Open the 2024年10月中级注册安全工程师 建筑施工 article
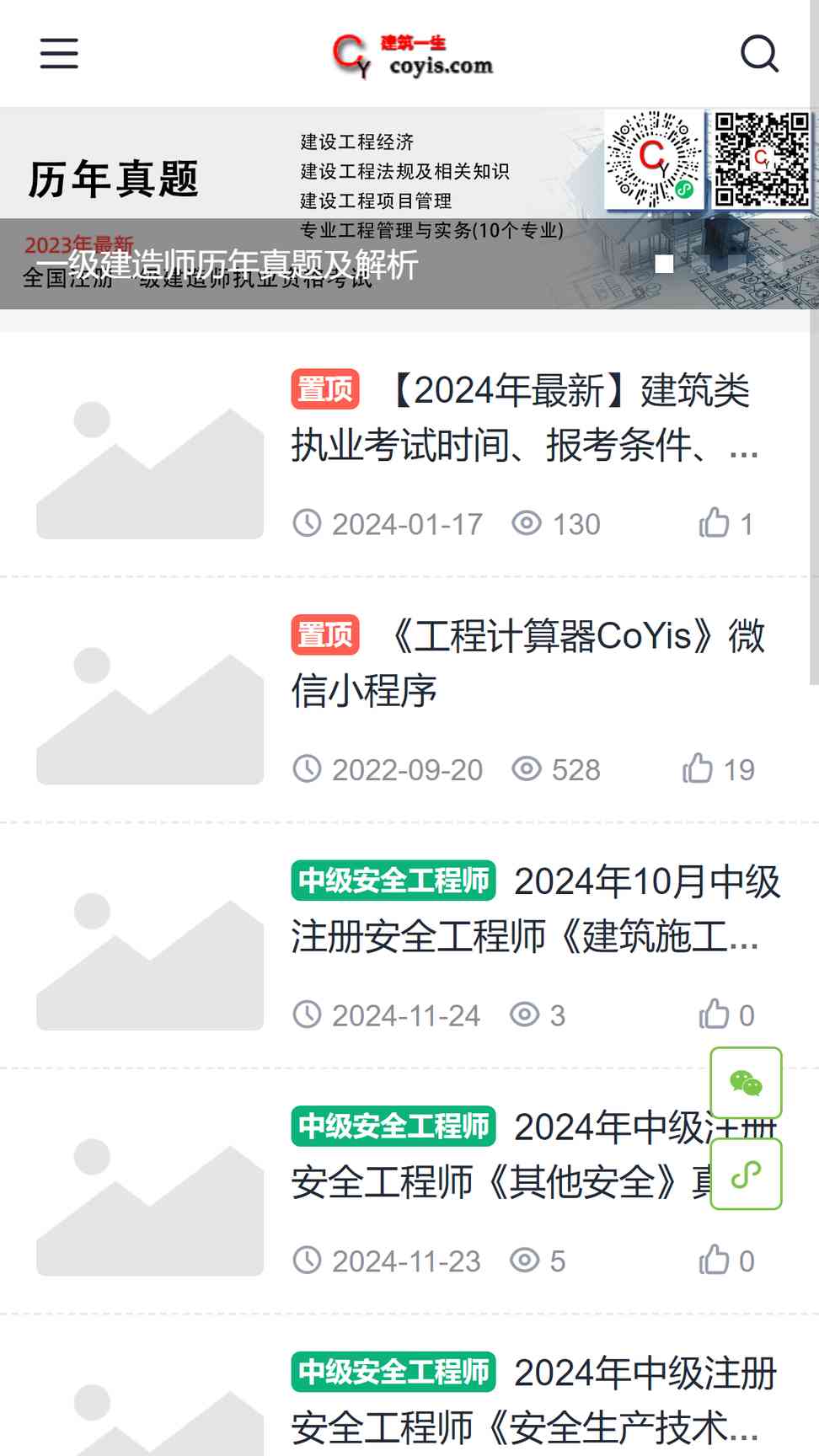Screen dimensions: 819x1456 pyautogui.click(x=536, y=908)
